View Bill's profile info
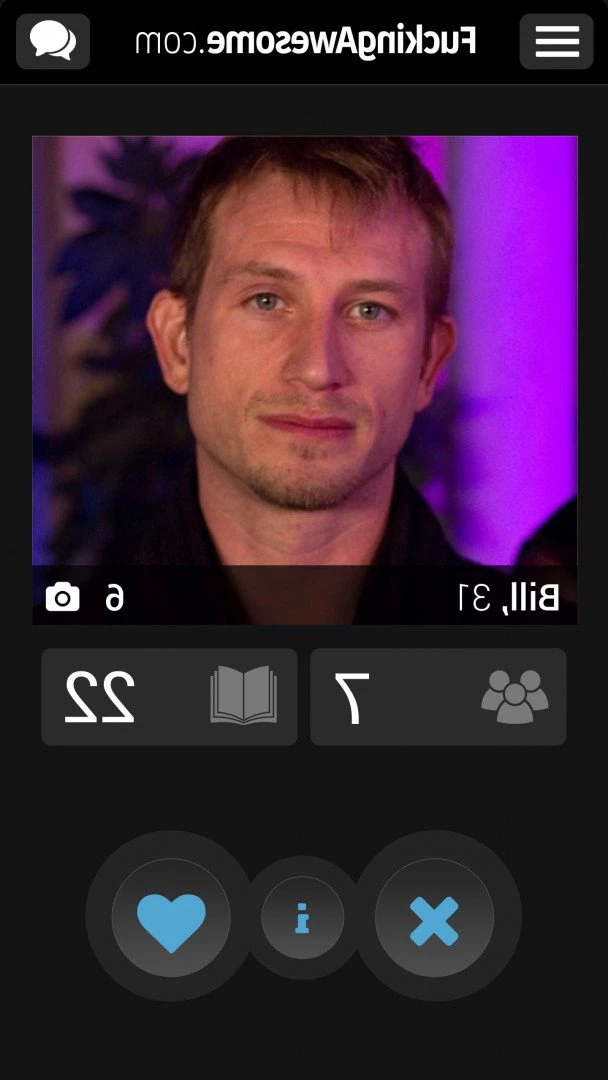 point(302,918)
